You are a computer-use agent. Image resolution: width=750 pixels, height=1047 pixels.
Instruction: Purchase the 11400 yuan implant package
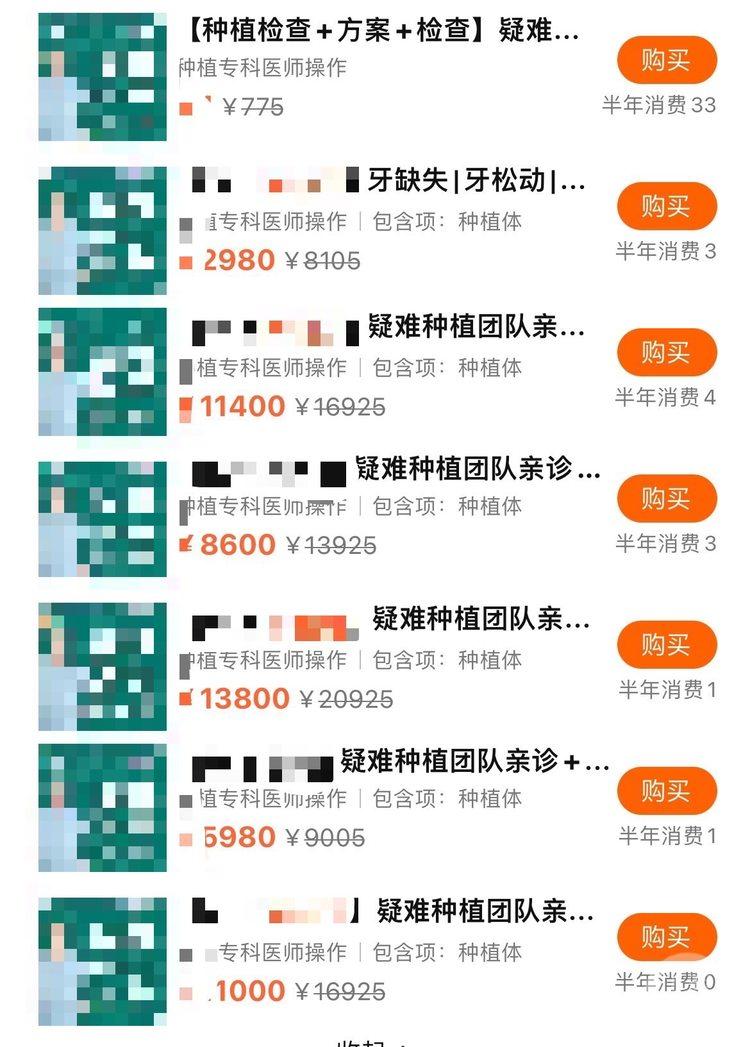click(666, 352)
